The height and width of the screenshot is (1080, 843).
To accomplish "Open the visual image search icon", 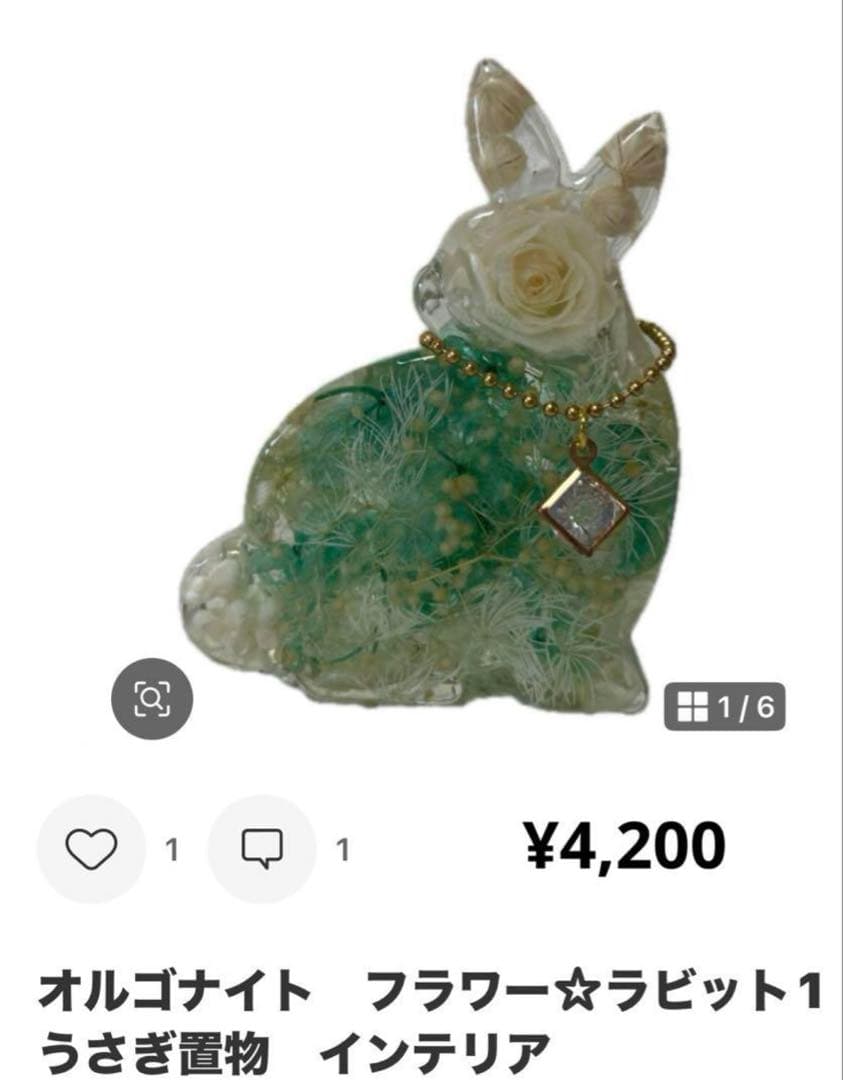I will [151, 699].
